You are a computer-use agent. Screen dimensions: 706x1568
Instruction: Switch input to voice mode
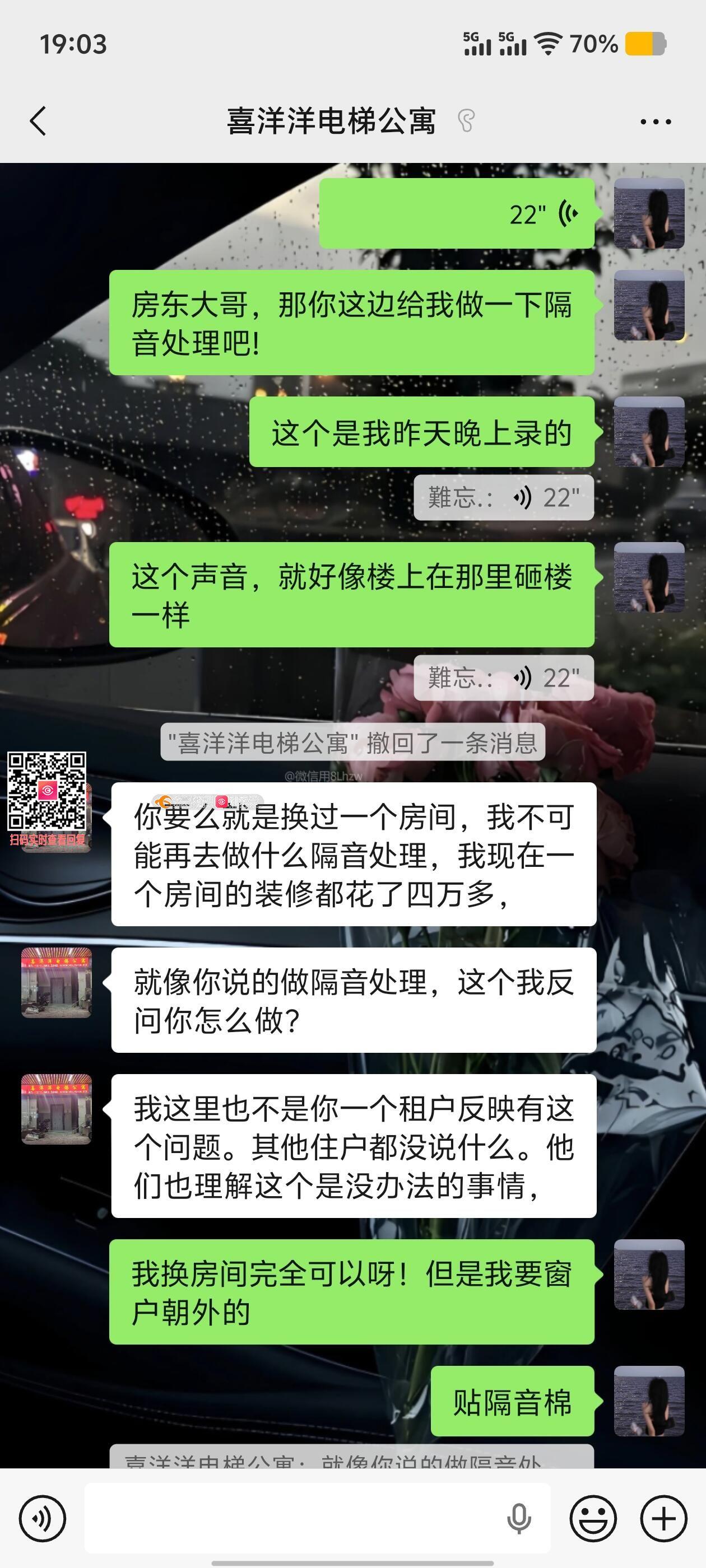tap(42, 1518)
